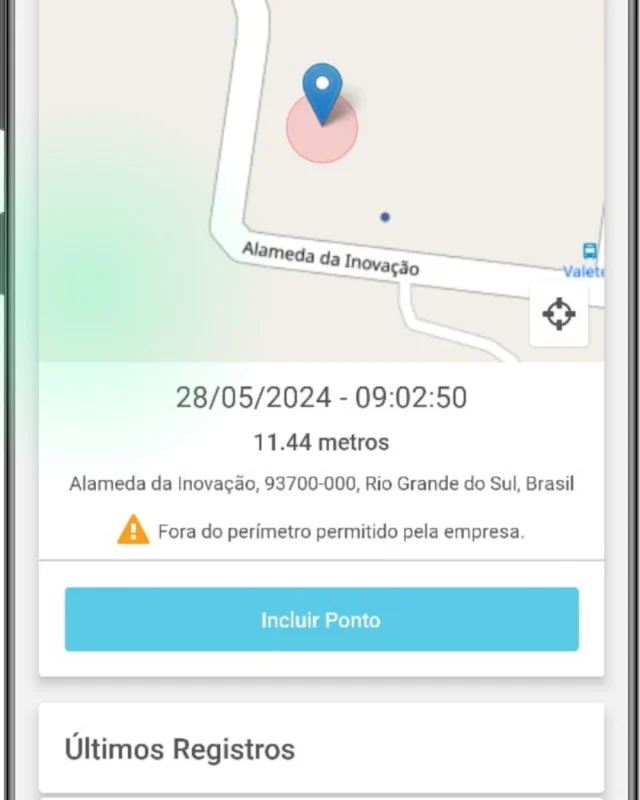Tap the Incluir Ponto button
Image resolution: width=640 pixels, height=800 pixels.
[x=321, y=620]
